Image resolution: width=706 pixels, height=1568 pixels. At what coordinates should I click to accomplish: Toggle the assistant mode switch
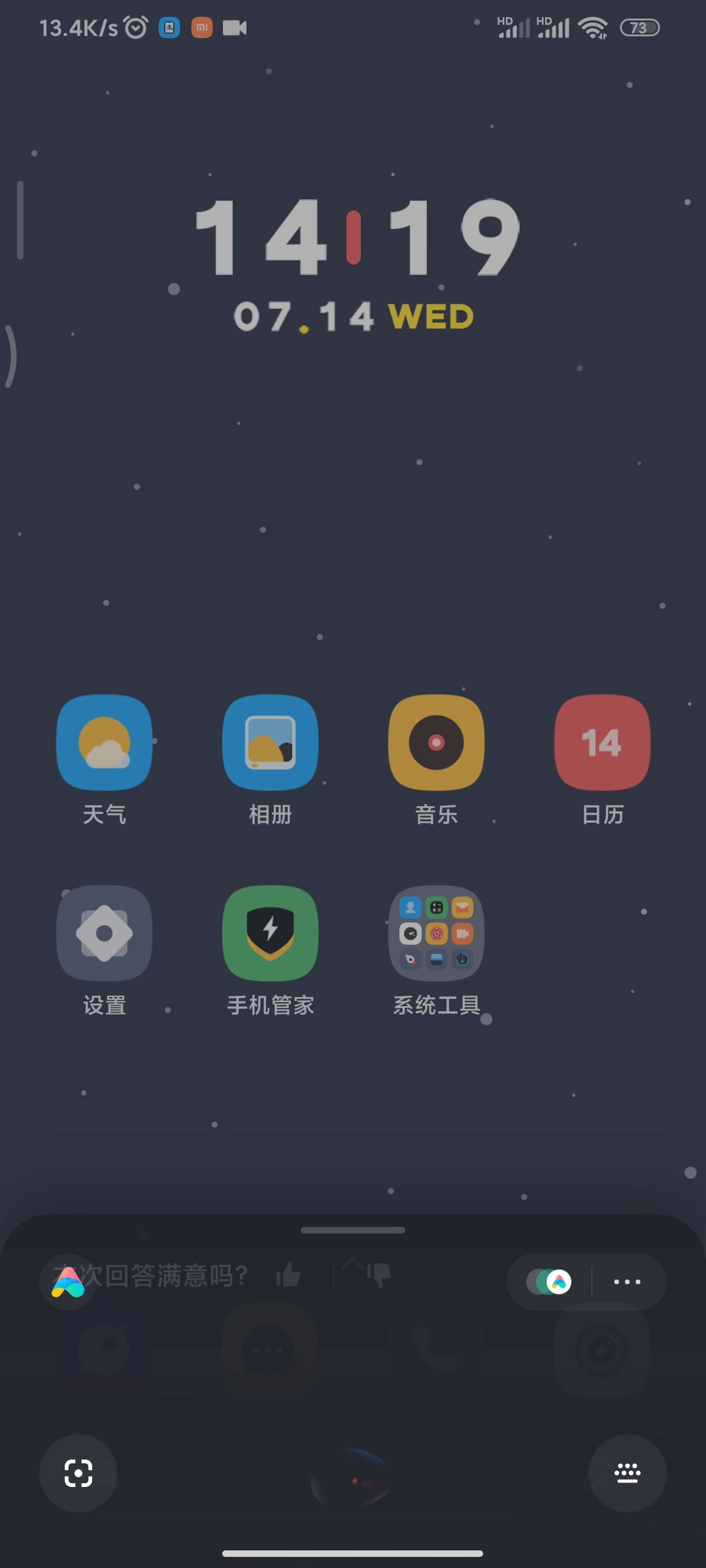(549, 1282)
